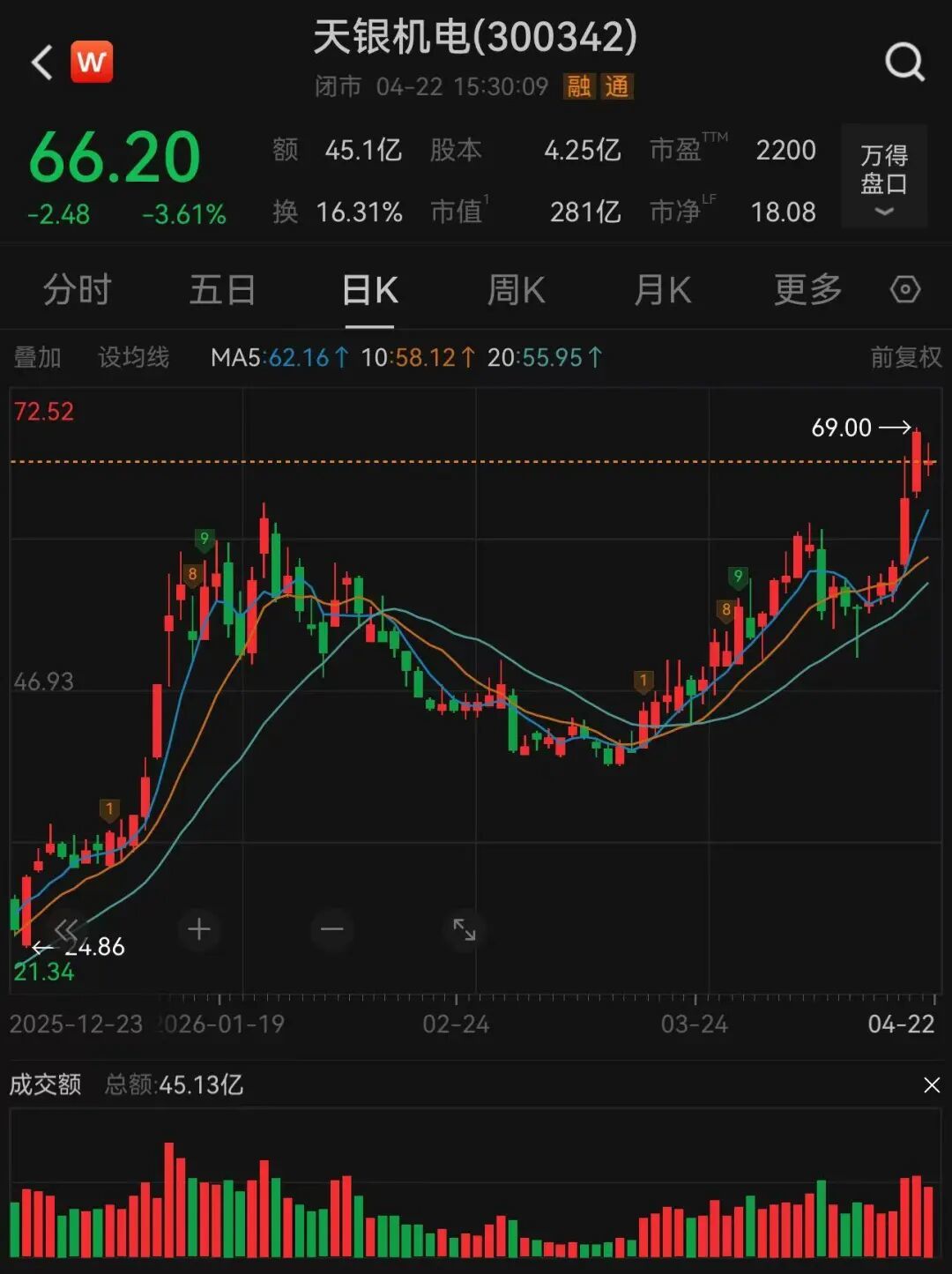Screen dimensions: 952x1274
Task: Zoom in the K-line chart with plus
Action: [199, 929]
